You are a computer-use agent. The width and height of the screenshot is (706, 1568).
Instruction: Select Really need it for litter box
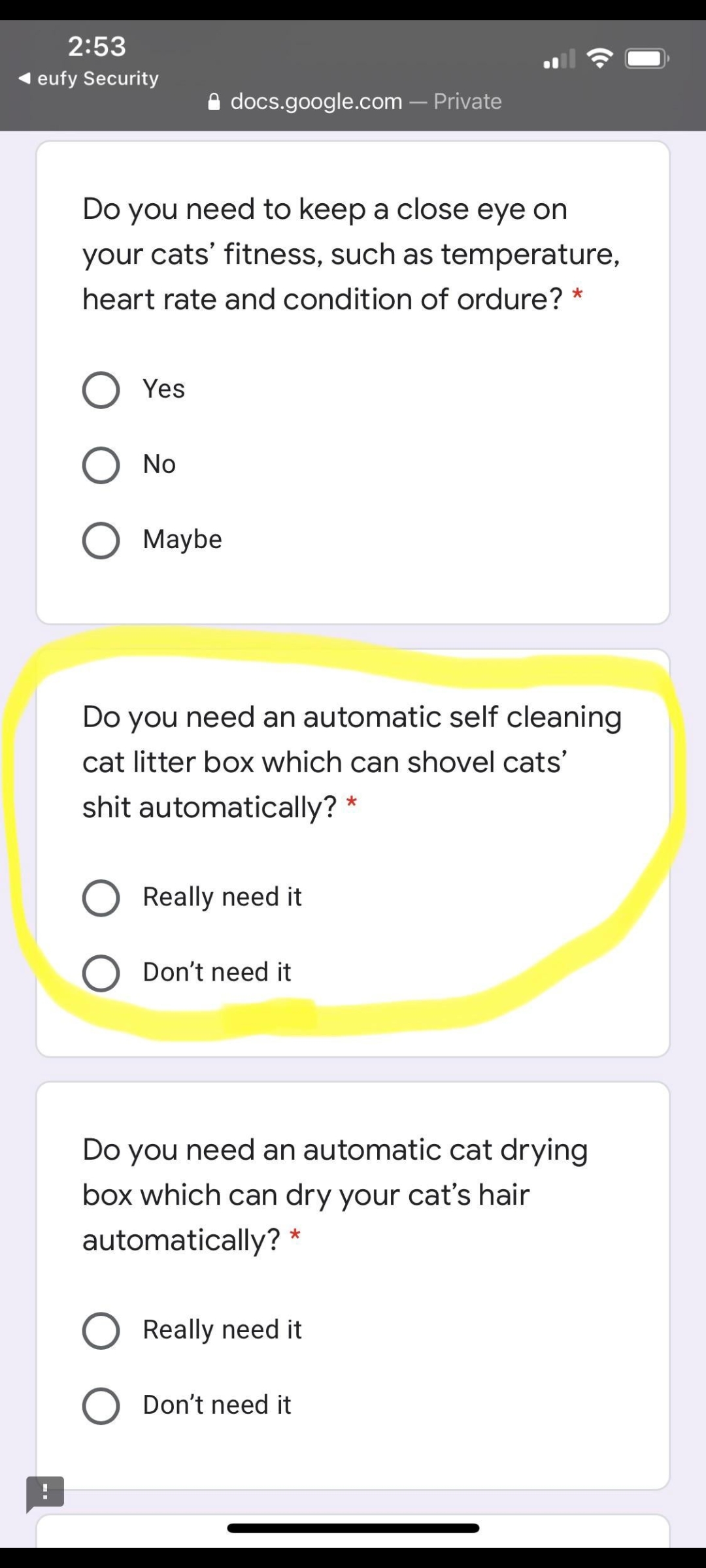101,898
